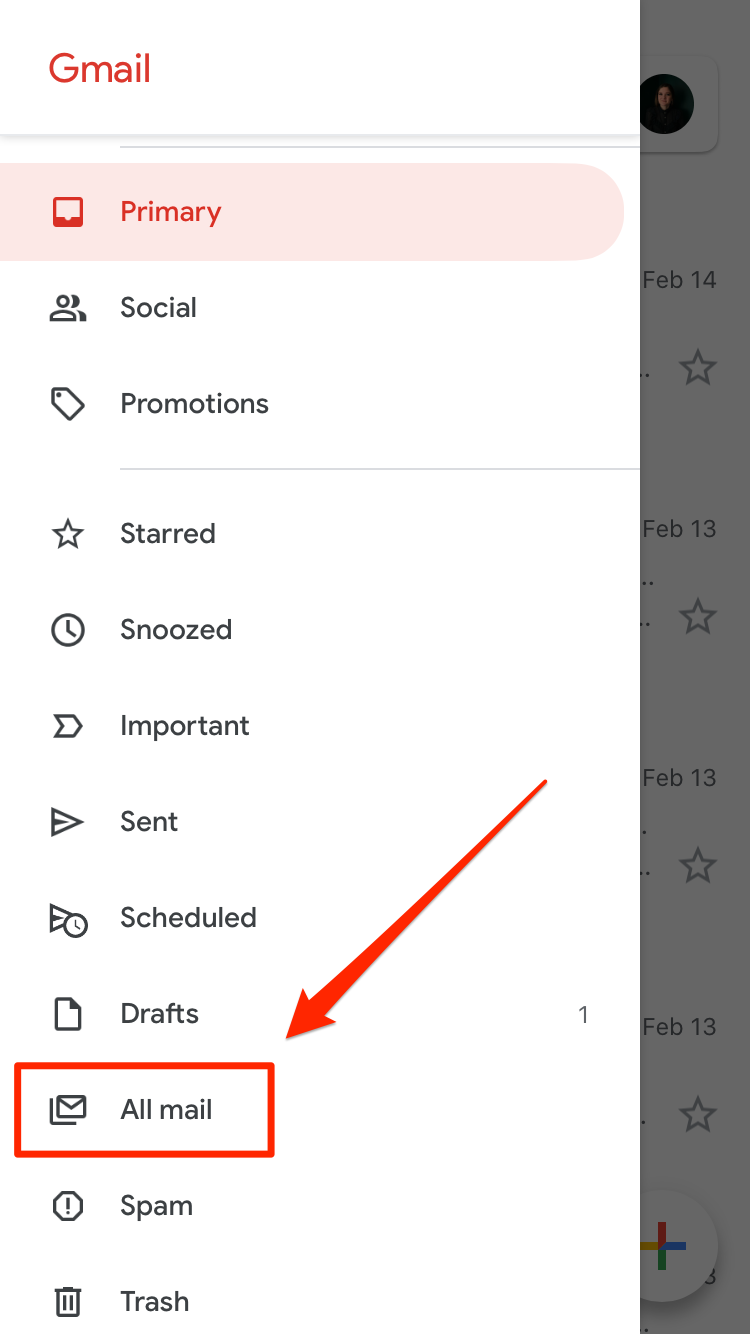Open the Promotions category
This screenshot has height=1334, width=750.
[320, 404]
